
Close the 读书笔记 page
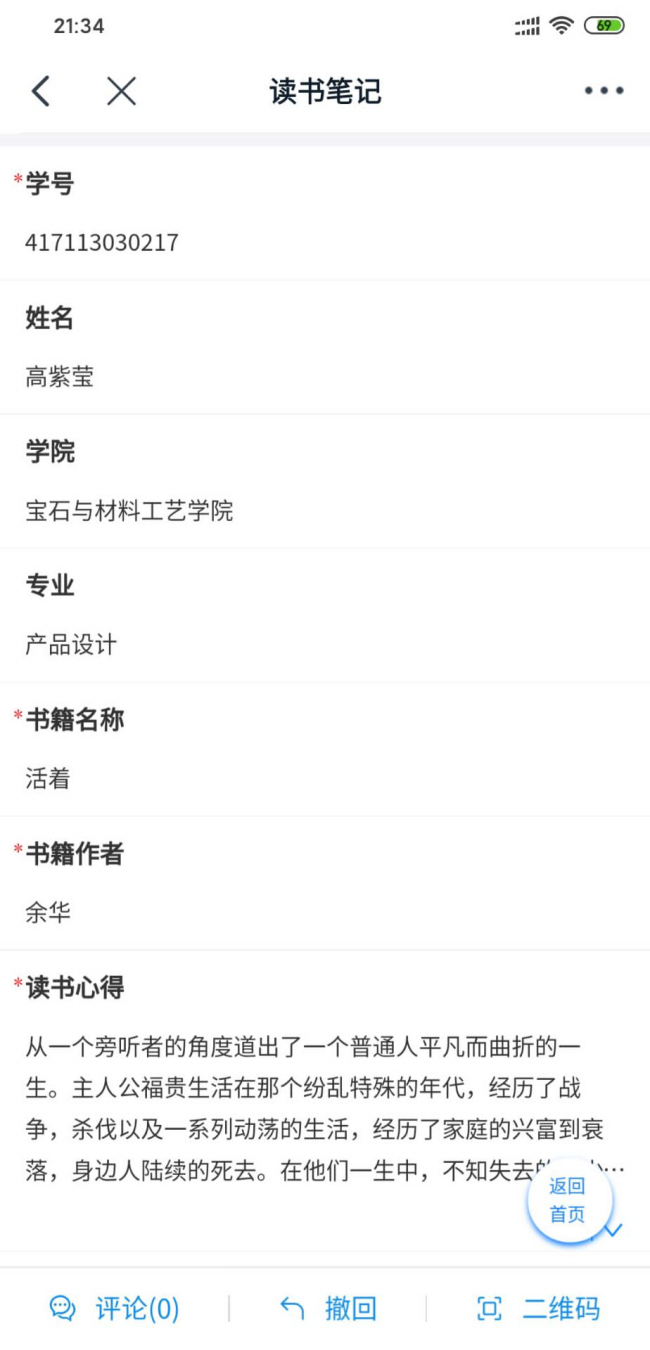tap(121, 91)
